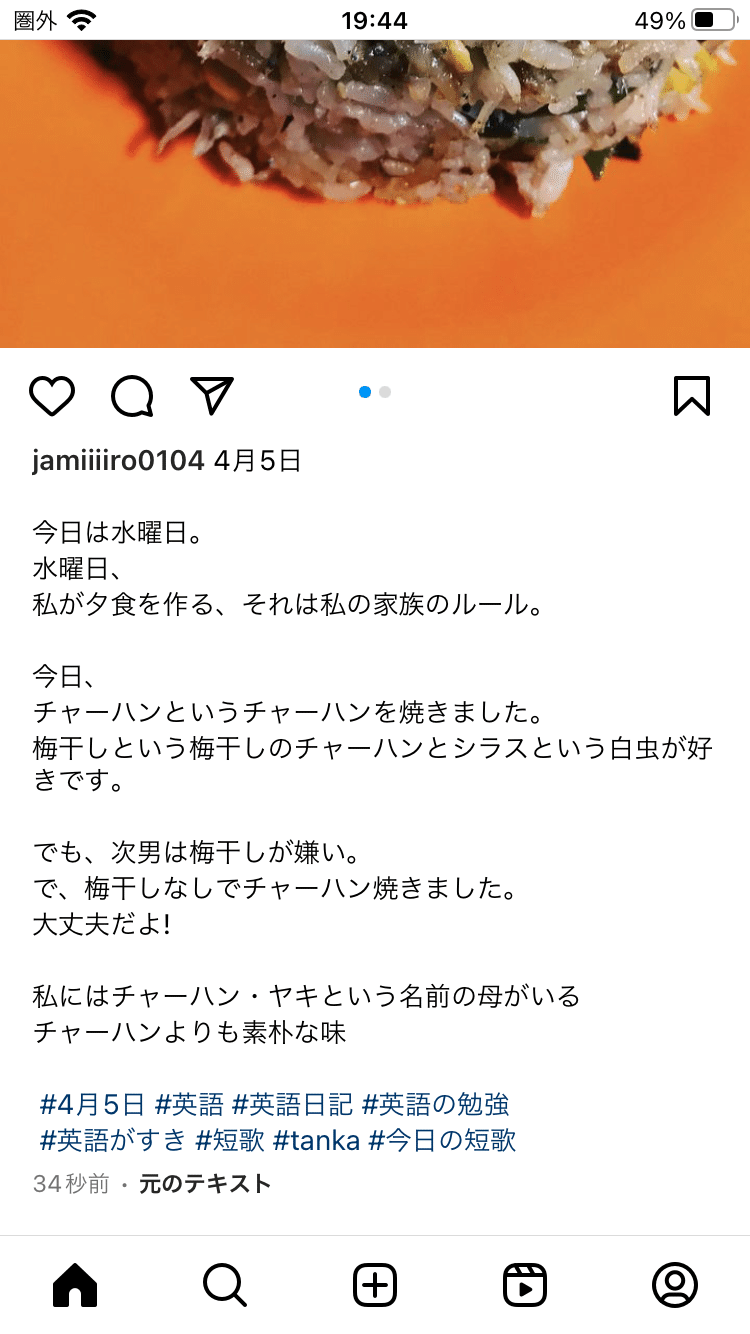This screenshot has height=1334, width=750.
Task: Open the Search tab
Action: pos(225,1285)
